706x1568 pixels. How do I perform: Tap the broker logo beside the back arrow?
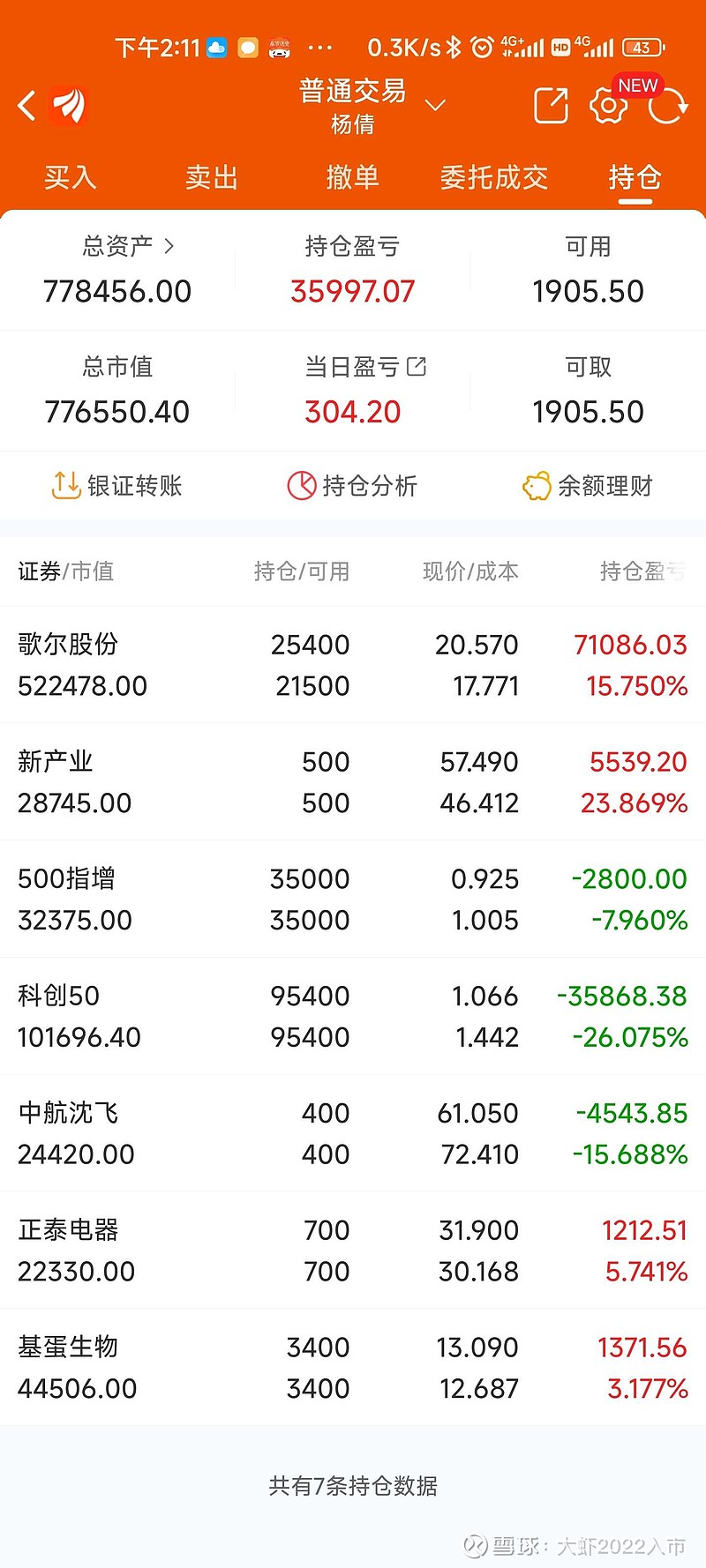[x=66, y=104]
